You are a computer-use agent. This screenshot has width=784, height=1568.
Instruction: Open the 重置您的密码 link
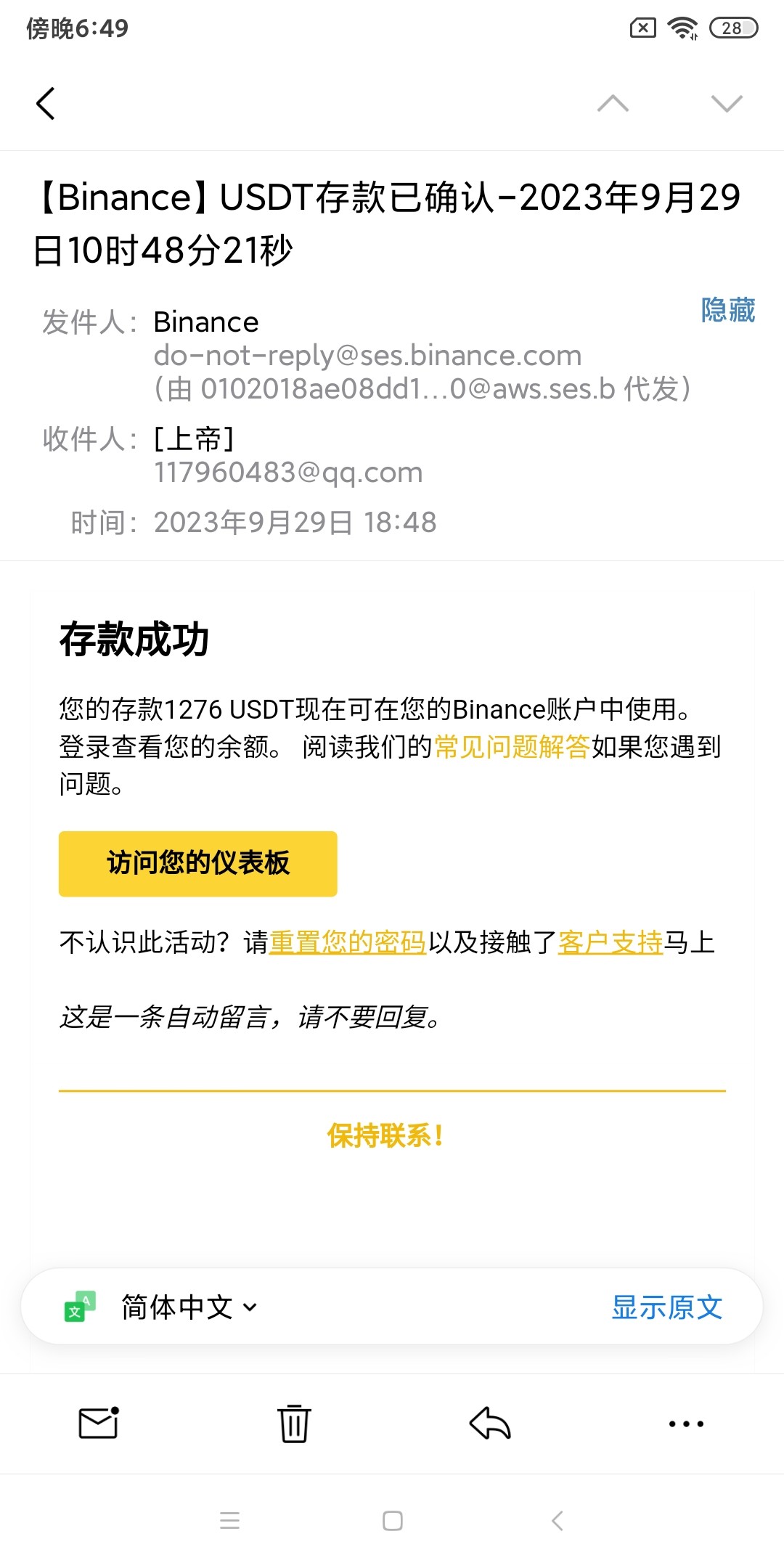tap(347, 942)
